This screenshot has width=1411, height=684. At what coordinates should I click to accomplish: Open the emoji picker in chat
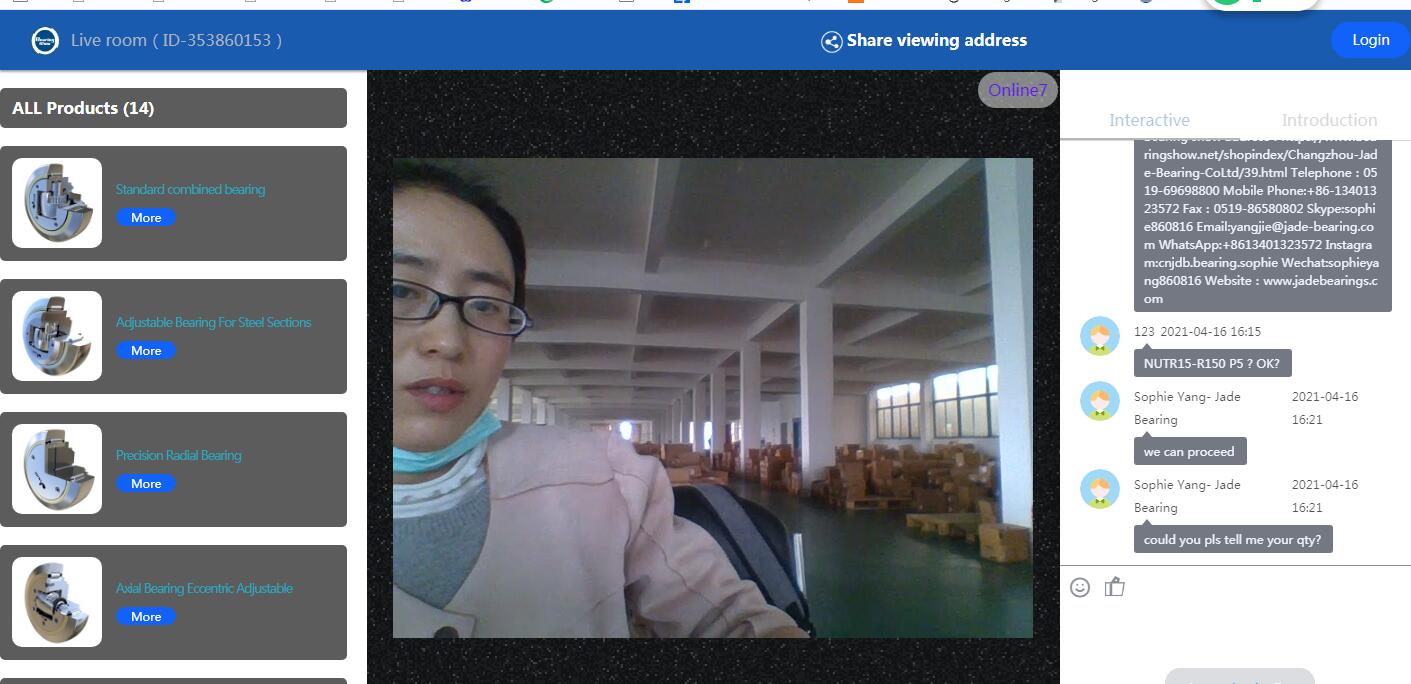click(1080, 588)
